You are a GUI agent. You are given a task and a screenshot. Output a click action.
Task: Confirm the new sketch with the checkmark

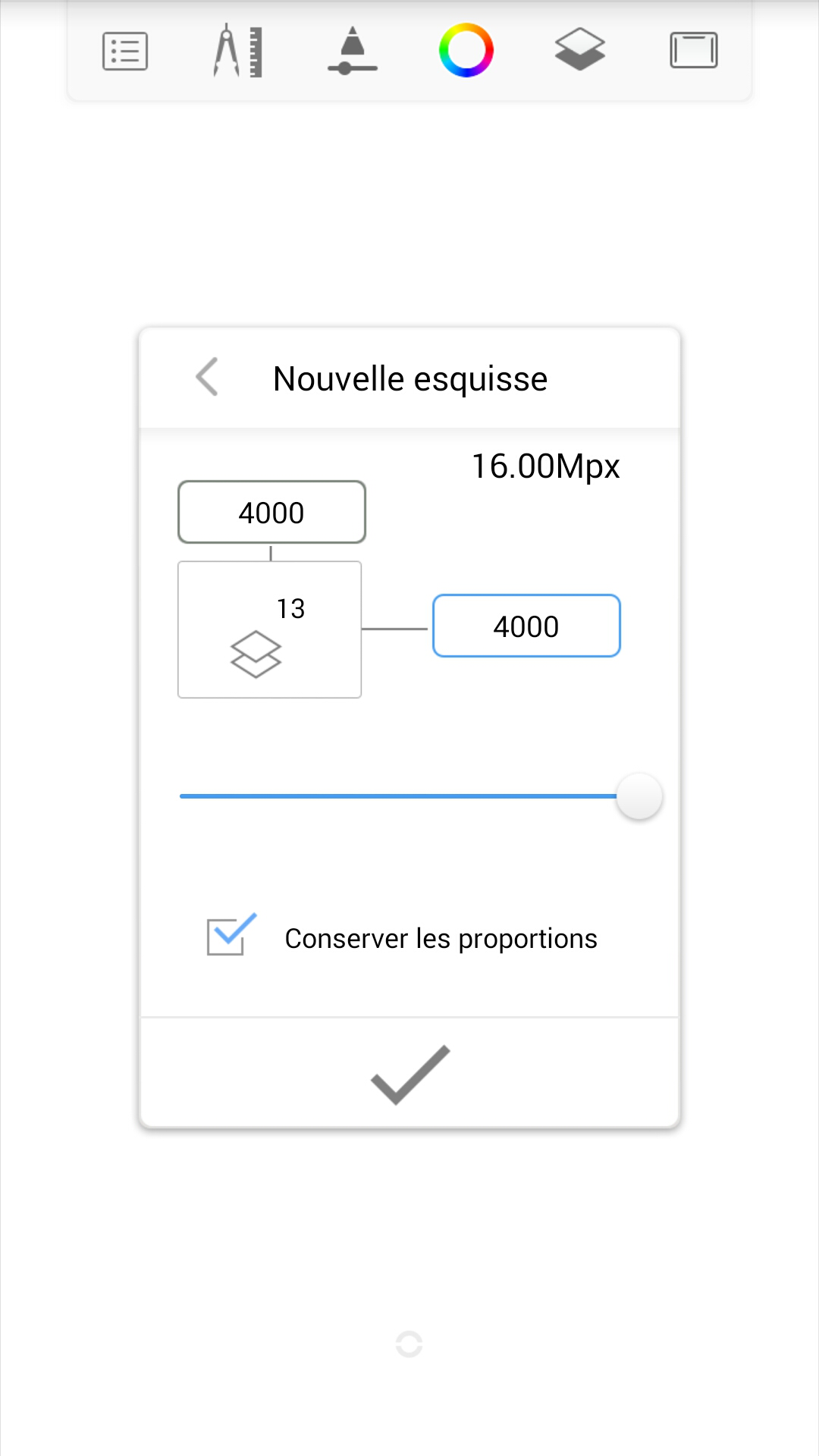pos(410,1075)
